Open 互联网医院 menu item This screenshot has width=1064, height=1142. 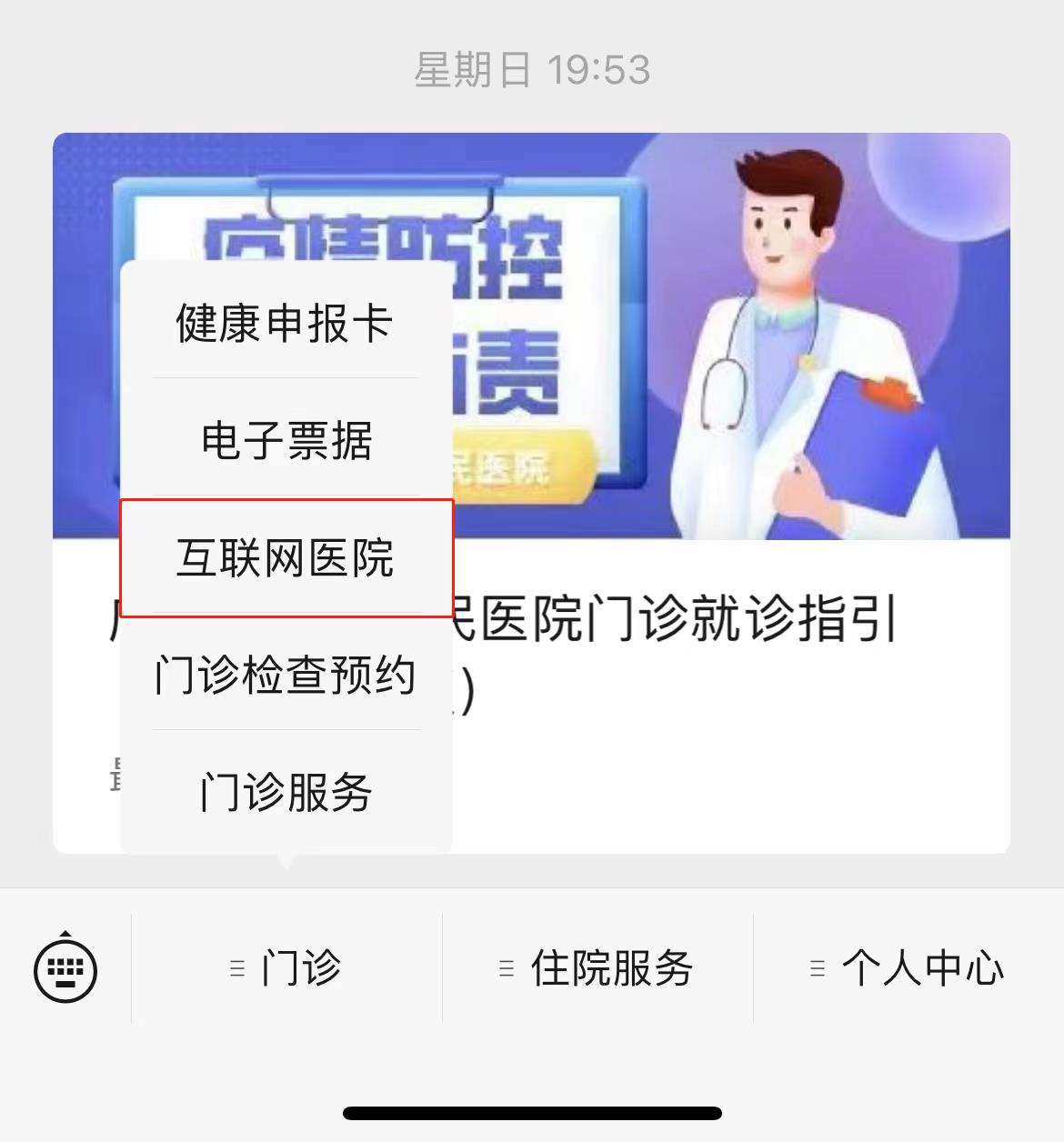(x=286, y=558)
